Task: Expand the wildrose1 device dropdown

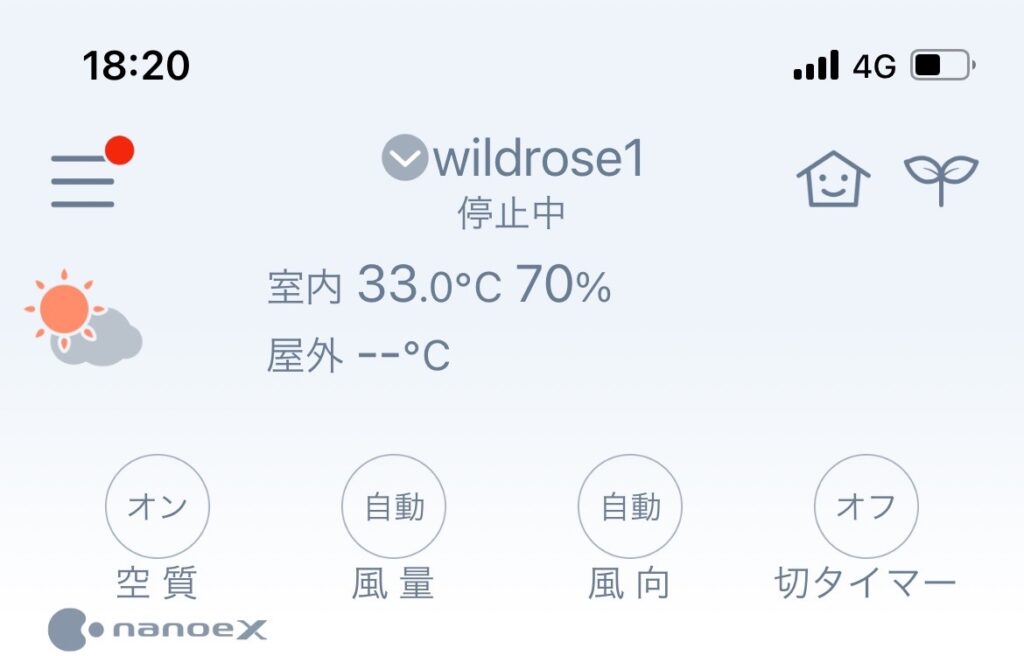Action: click(x=405, y=160)
